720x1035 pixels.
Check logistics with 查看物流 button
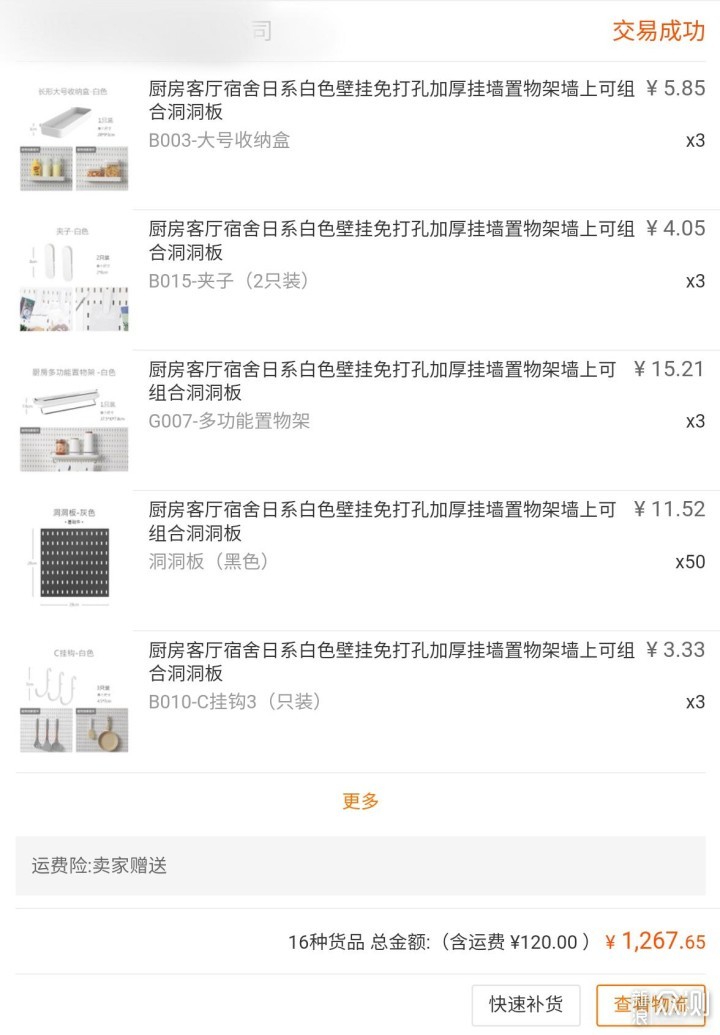coord(650,1004)
